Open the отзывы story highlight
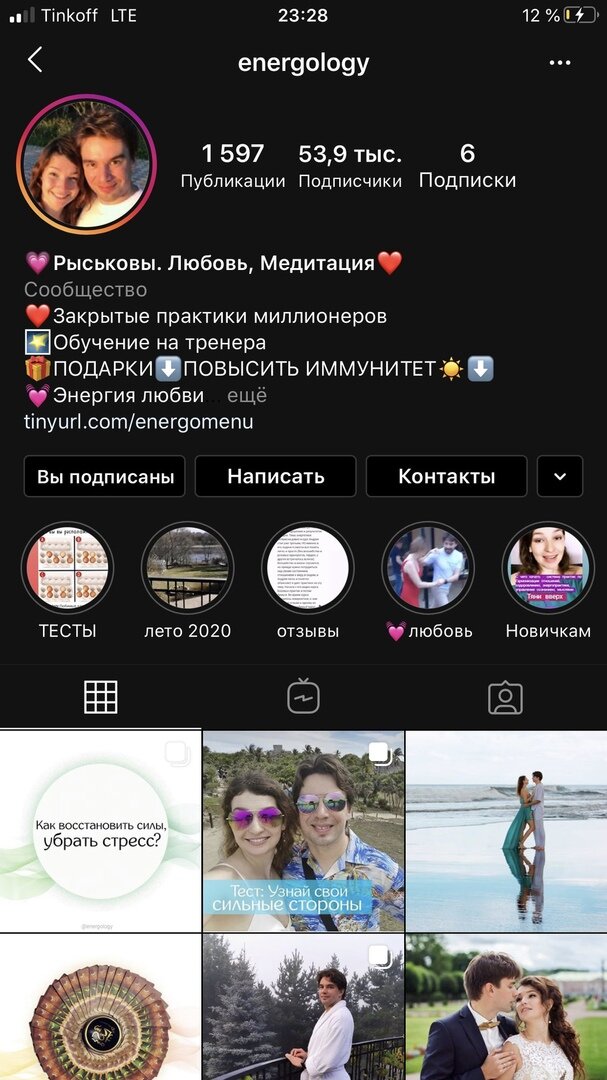Viewport: 607px width, 1080px height. pyautogui.click(x=308, y=568)
